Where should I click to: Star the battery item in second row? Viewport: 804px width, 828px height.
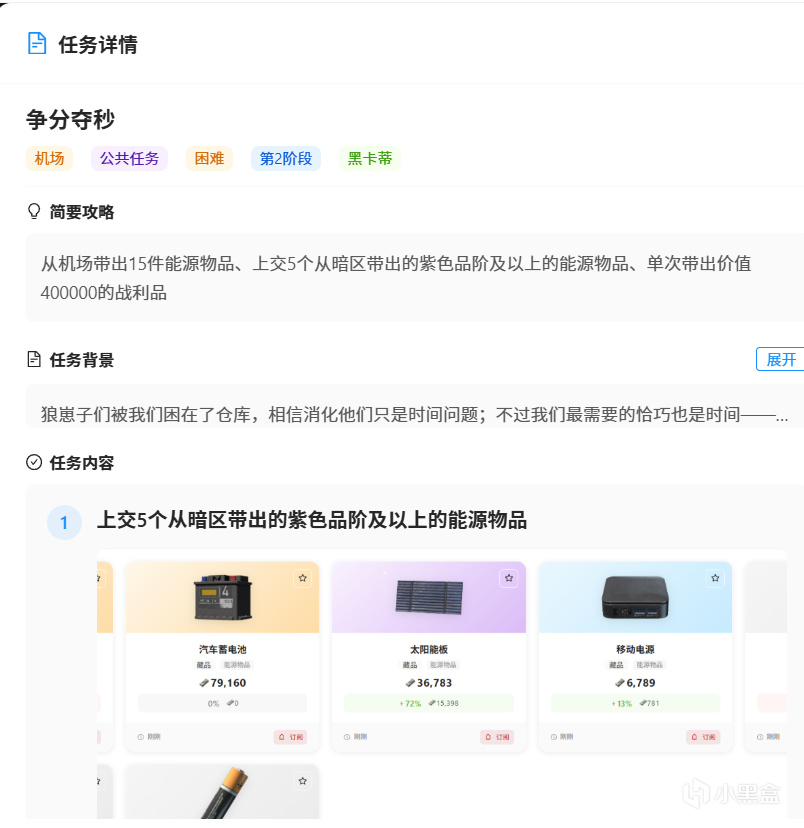coord(303,781)
